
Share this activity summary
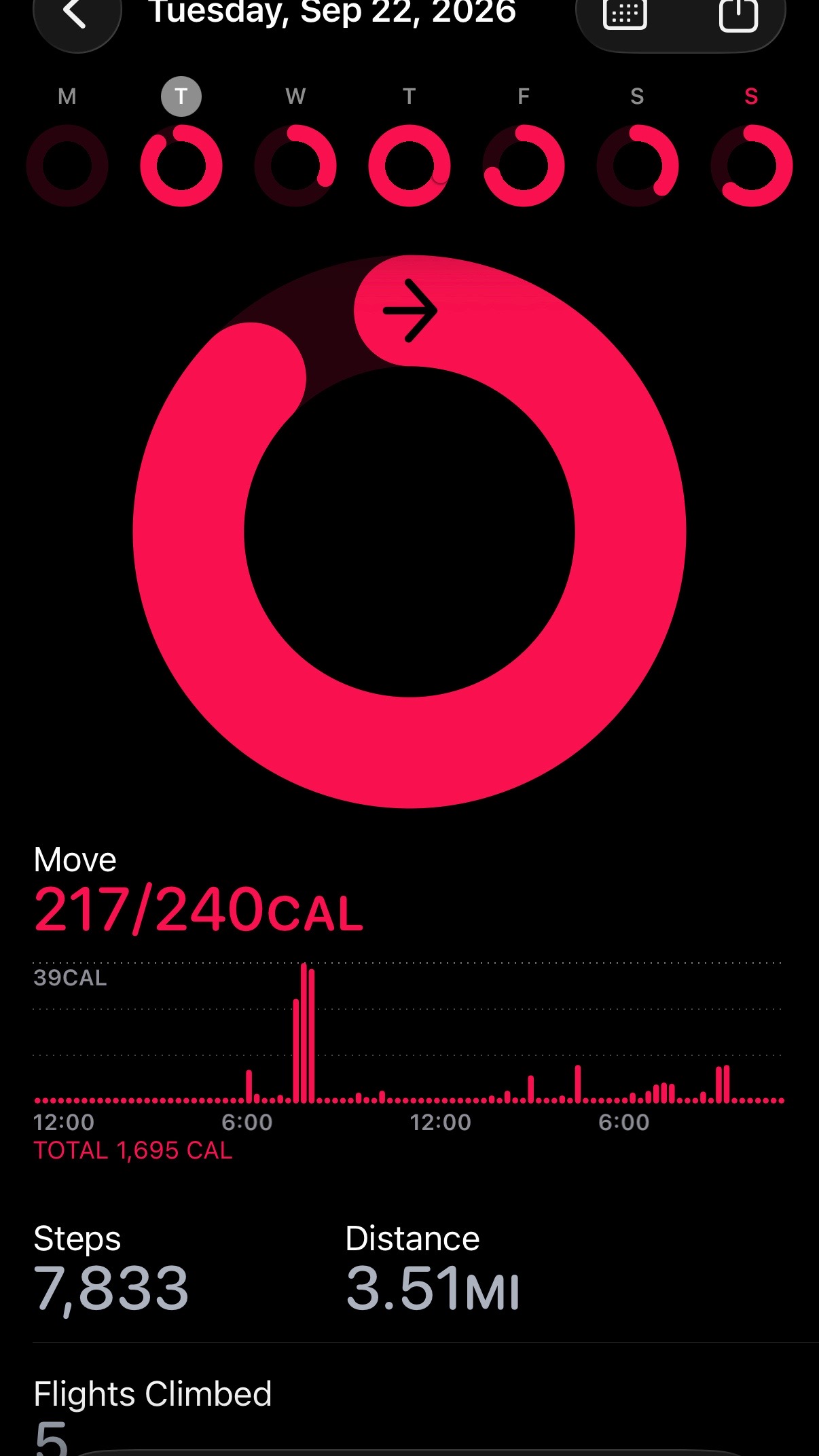[x=738, y=14]
